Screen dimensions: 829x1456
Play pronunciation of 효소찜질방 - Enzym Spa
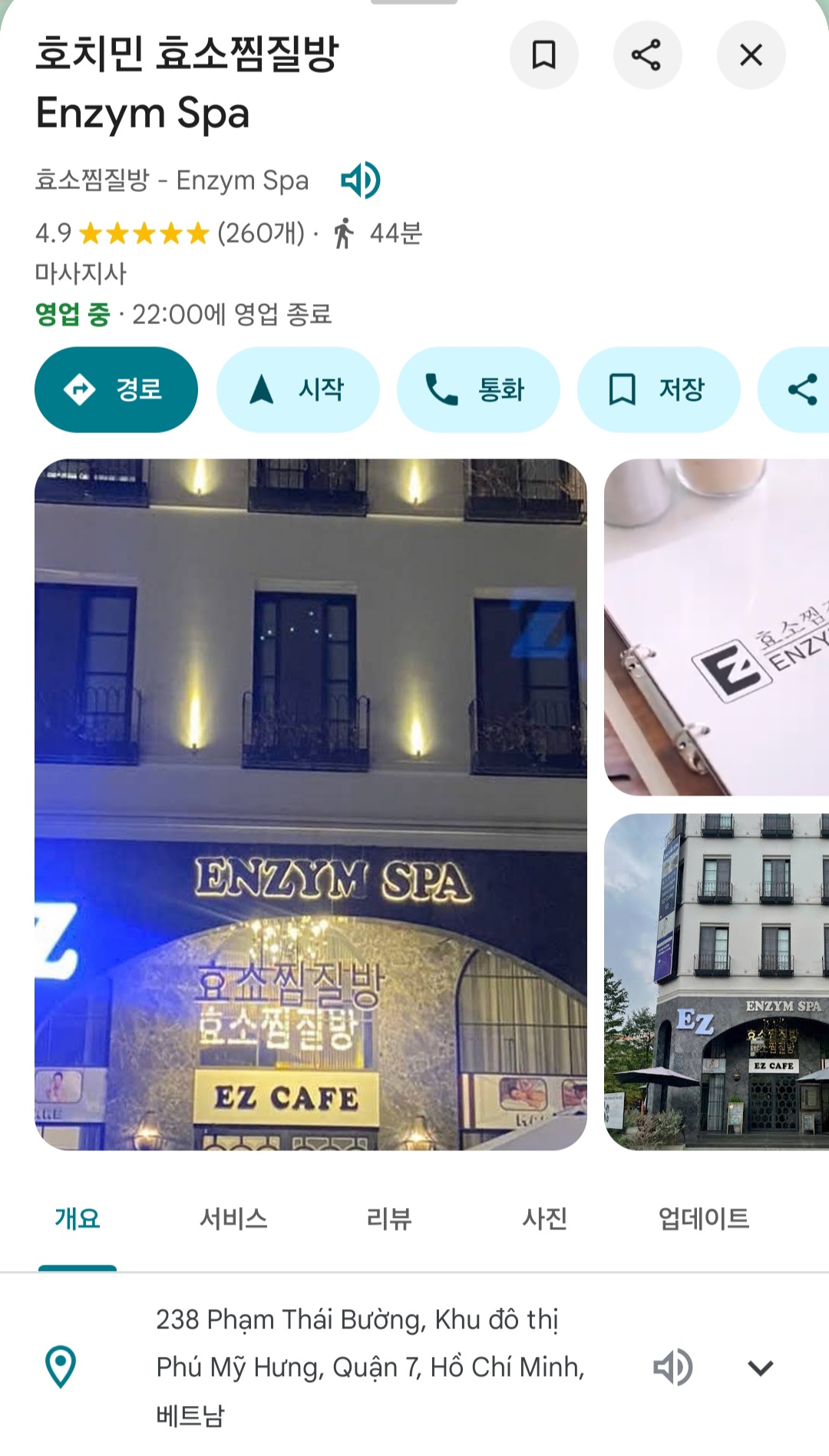coord(361,180)
